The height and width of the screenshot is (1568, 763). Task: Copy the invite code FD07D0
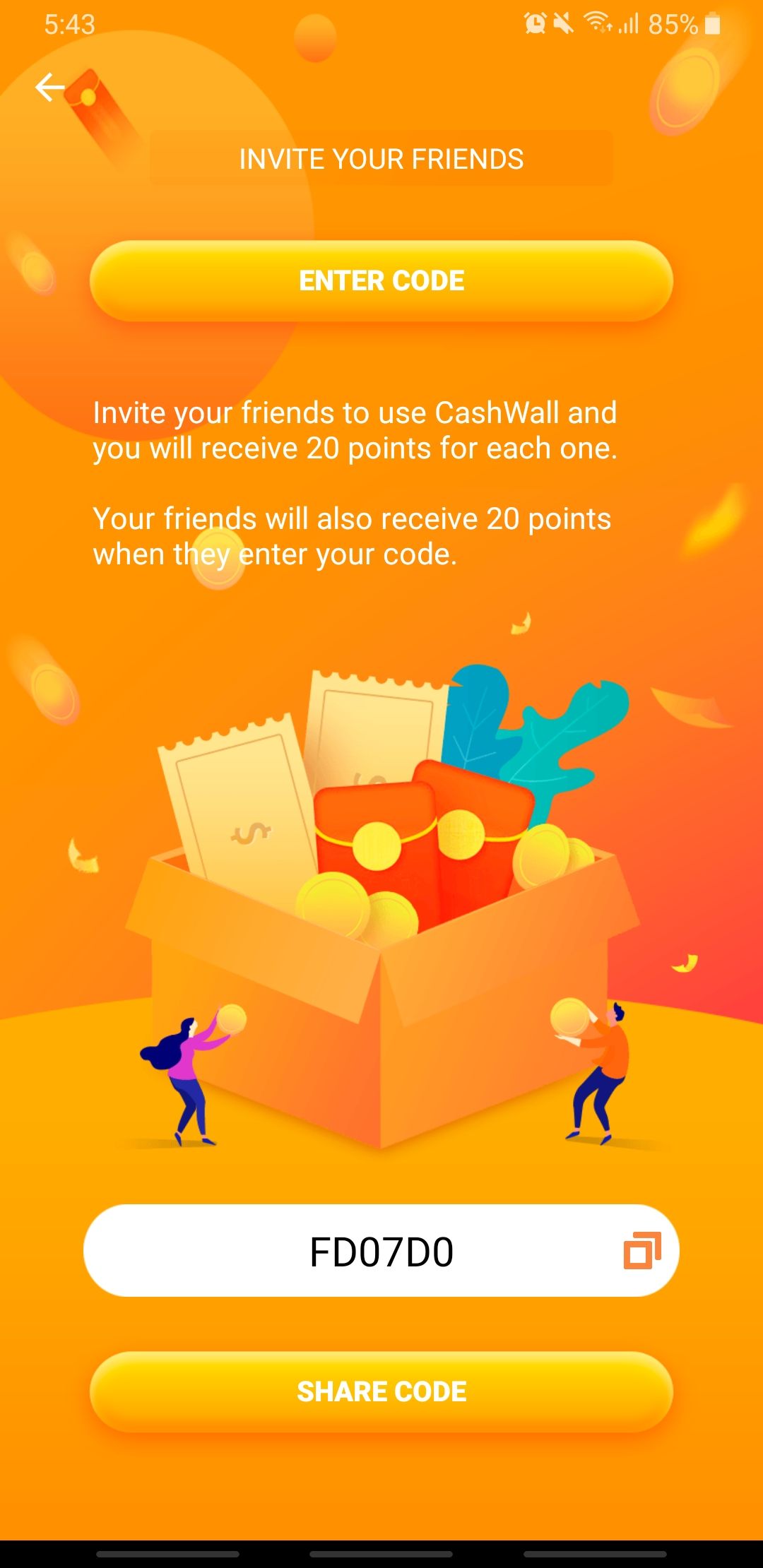(641, 1251)
